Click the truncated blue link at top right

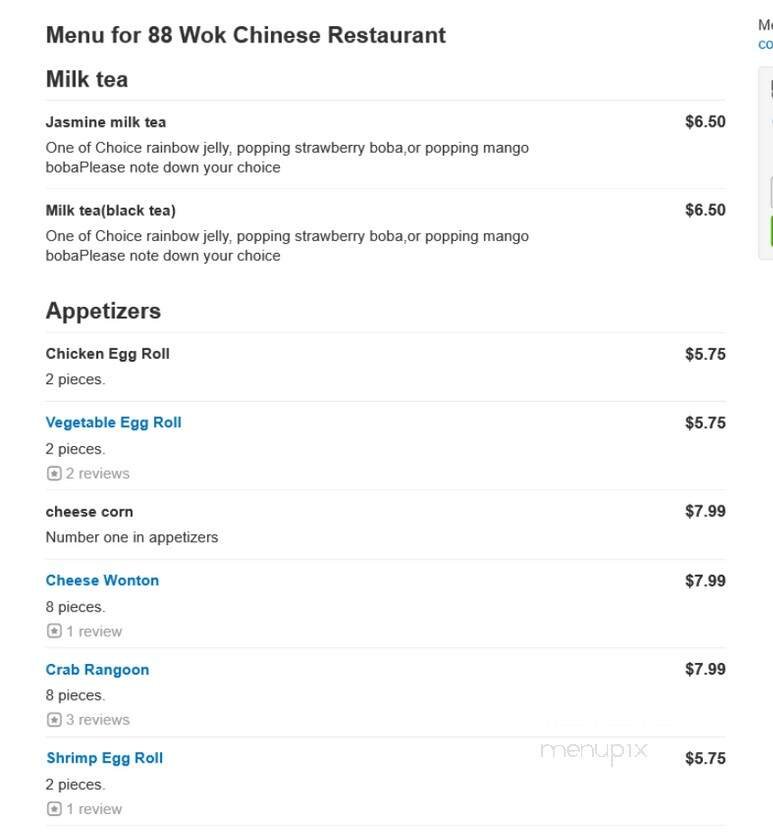click(763, 44)
